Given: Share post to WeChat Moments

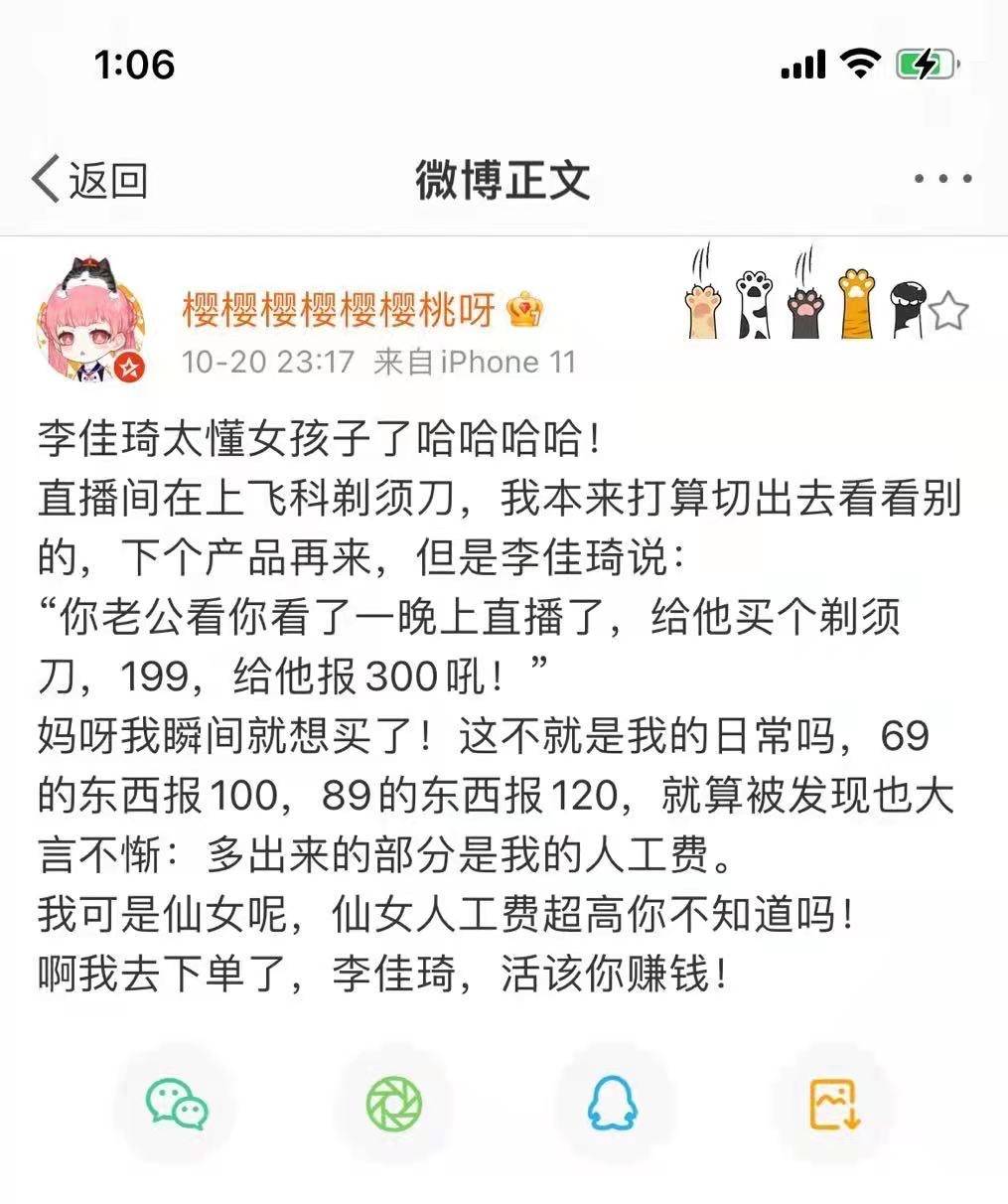Looking at the screenshot, I should pos(394,1104).
